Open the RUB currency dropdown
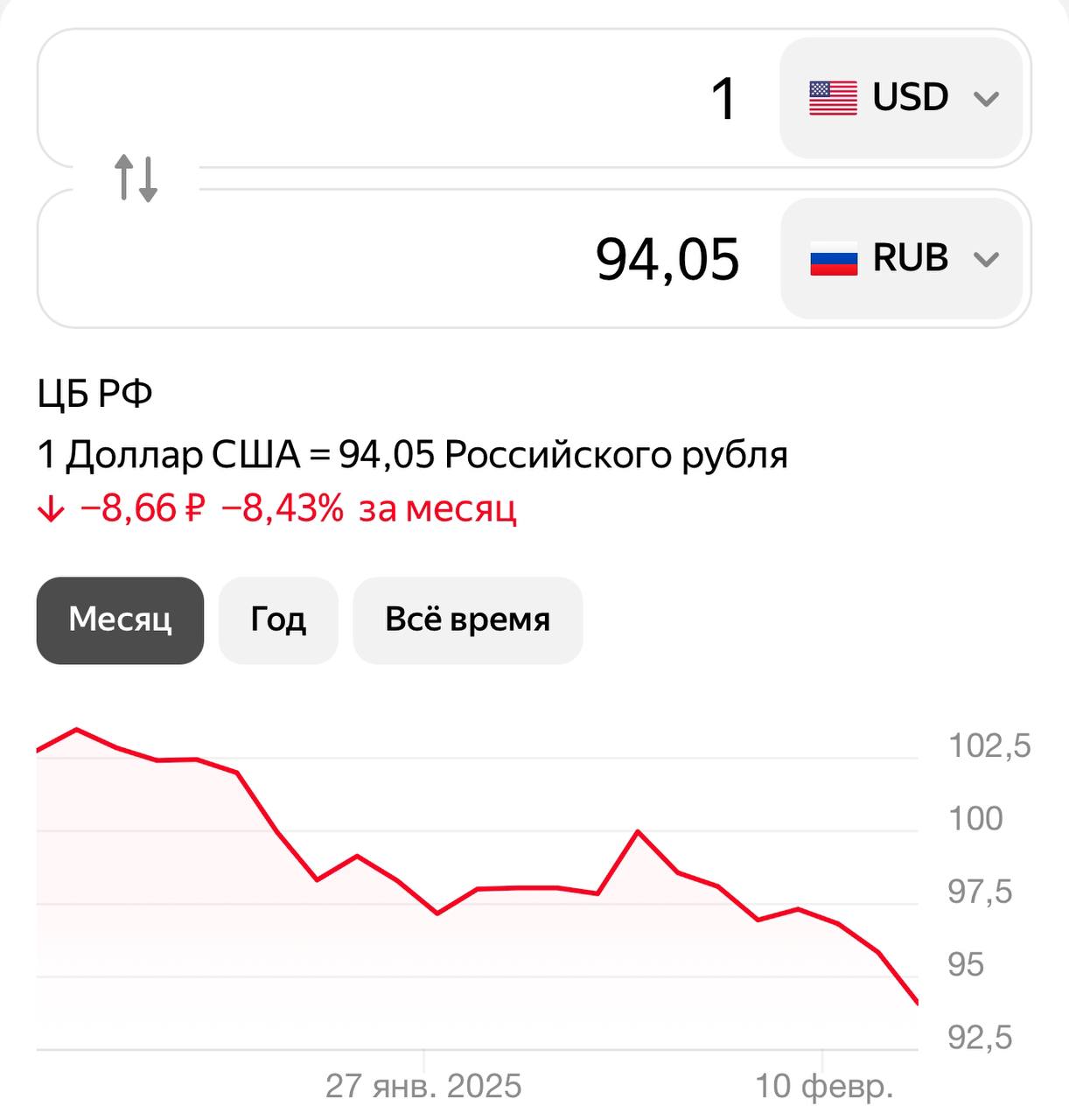This screenshot has height=1120, width=1069. (x=902, y=259)
